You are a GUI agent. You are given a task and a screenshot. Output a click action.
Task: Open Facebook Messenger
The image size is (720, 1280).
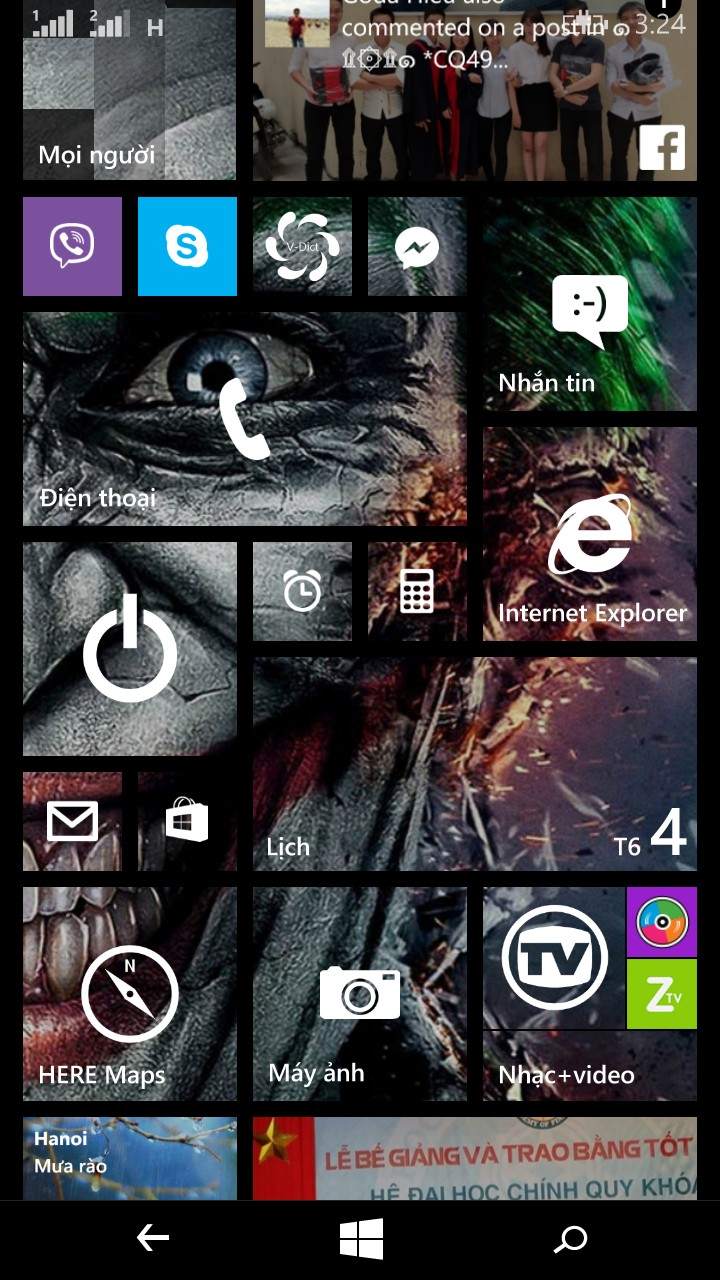[417, 246]
